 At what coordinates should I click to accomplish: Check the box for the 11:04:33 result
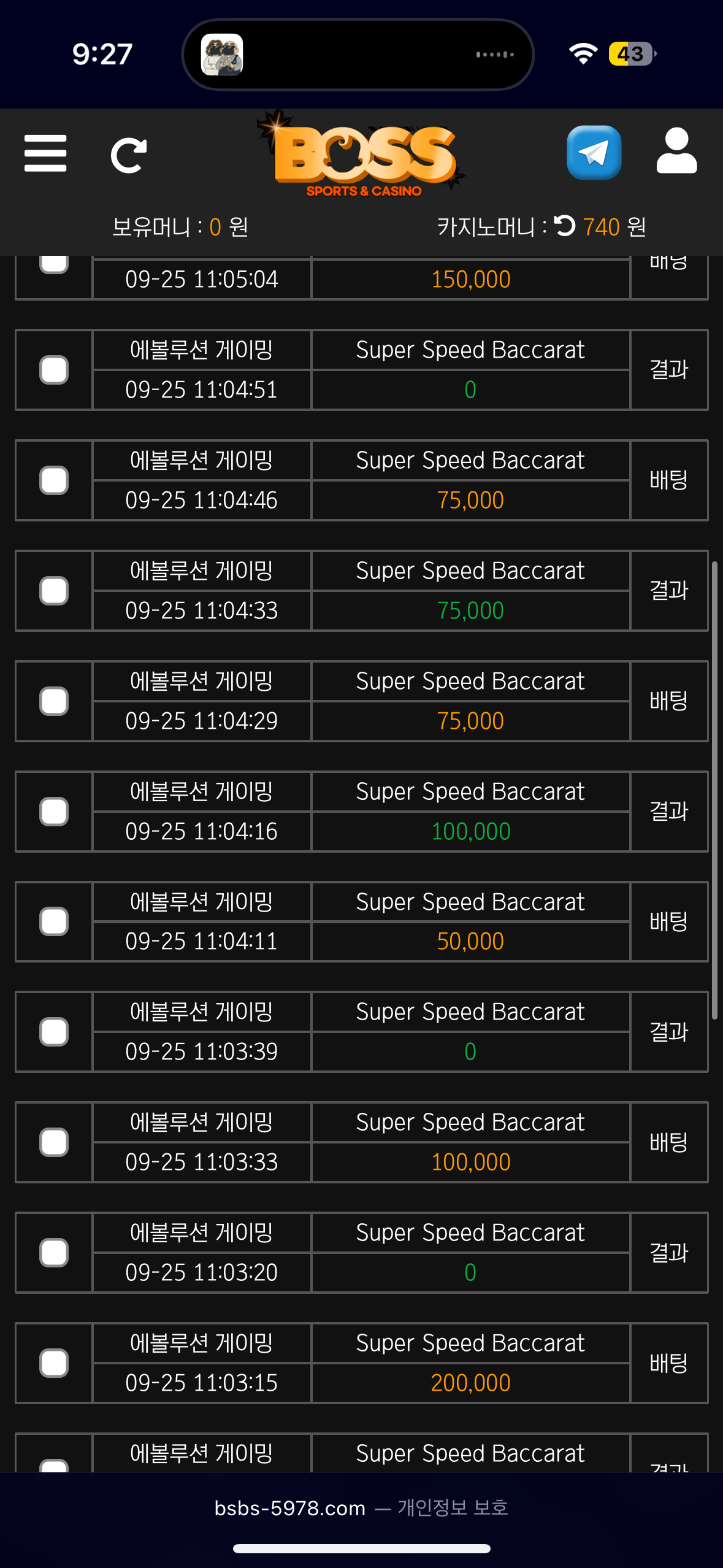(54, 591)
